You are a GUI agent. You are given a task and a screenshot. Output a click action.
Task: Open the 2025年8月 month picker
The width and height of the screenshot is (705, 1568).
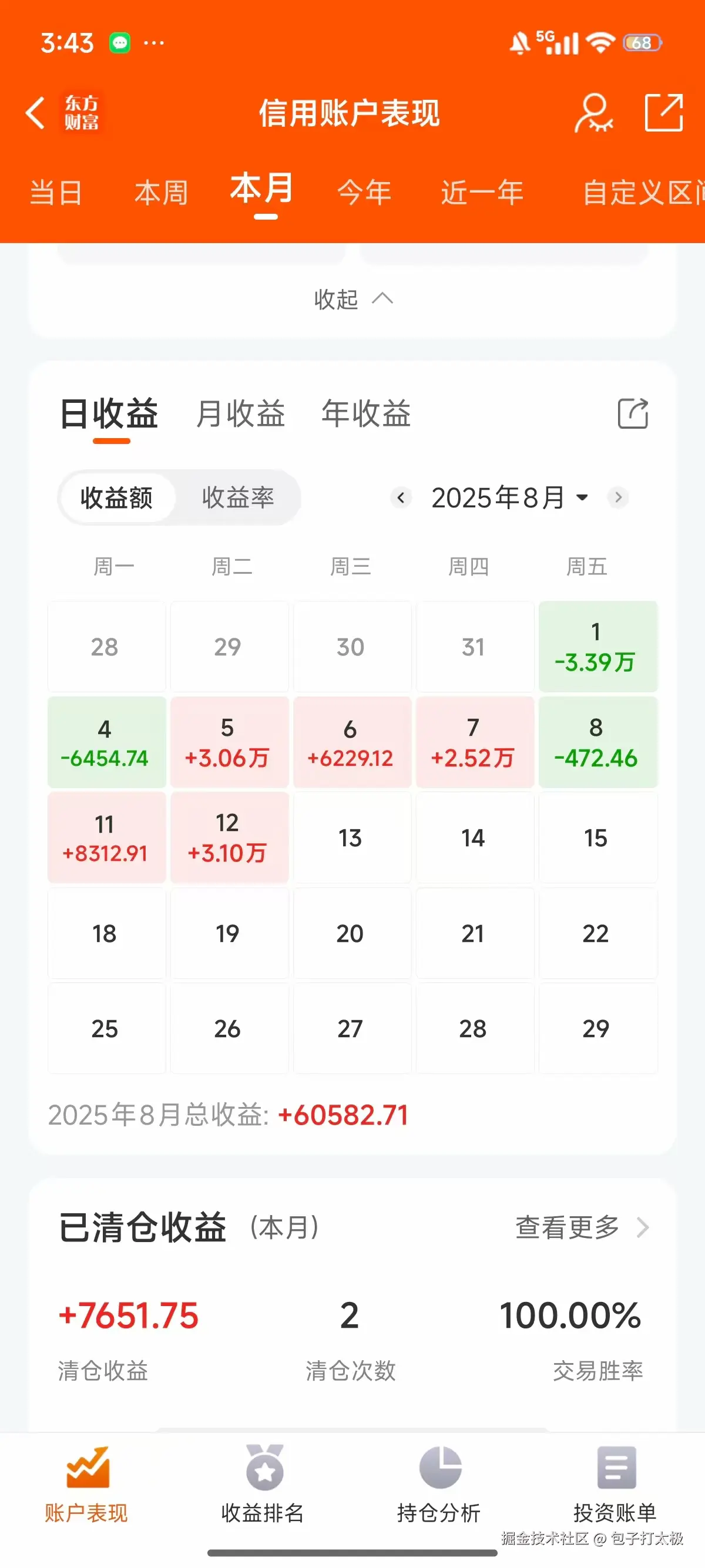(x=508, y=498)
